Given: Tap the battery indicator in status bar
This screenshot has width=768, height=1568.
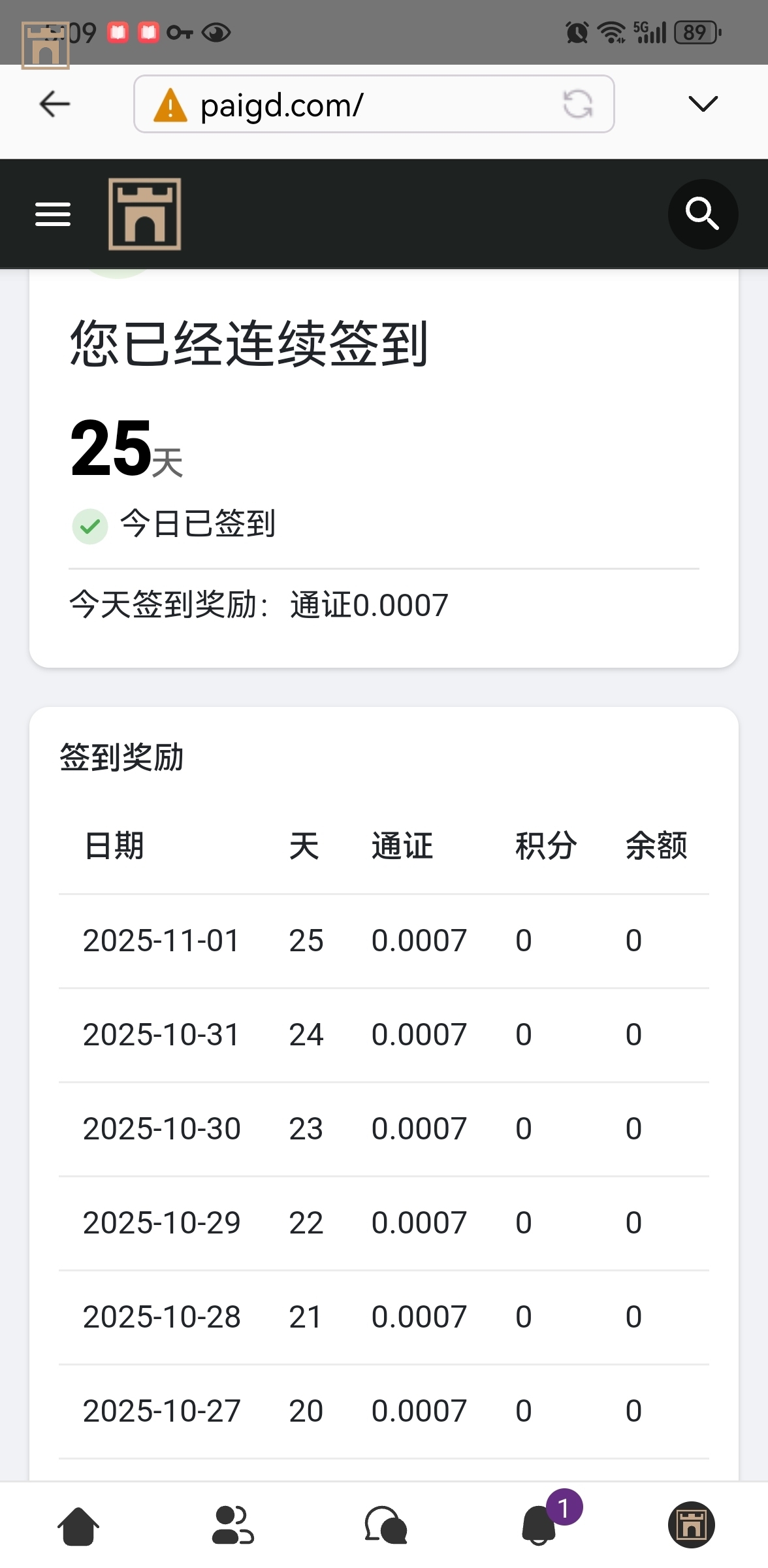Looking at the screenshot, I should [x=694, y=31].
